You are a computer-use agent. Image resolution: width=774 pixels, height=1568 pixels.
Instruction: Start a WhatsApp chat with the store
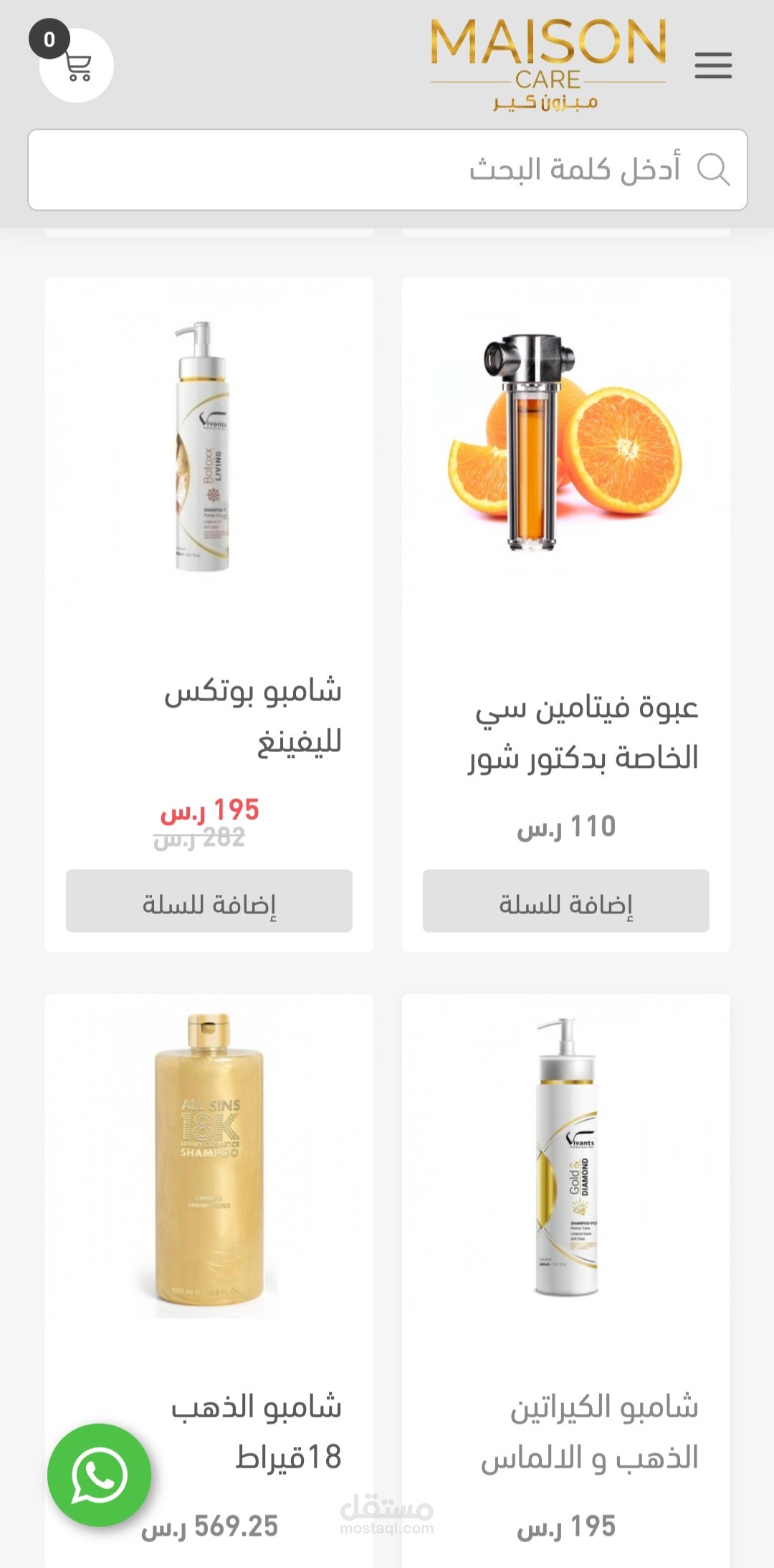click(x=99, y=1475)
